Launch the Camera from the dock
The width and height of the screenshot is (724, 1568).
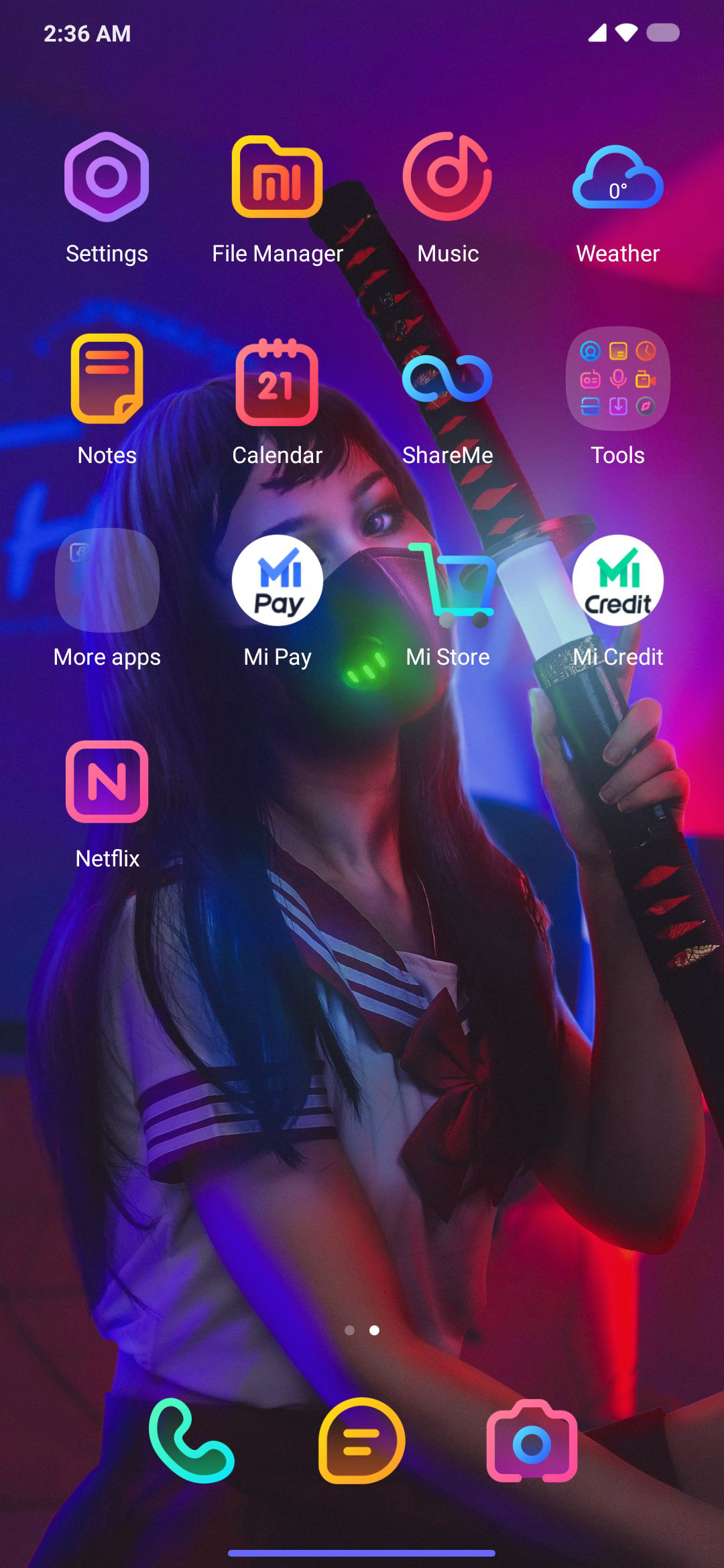point(532,1441)
